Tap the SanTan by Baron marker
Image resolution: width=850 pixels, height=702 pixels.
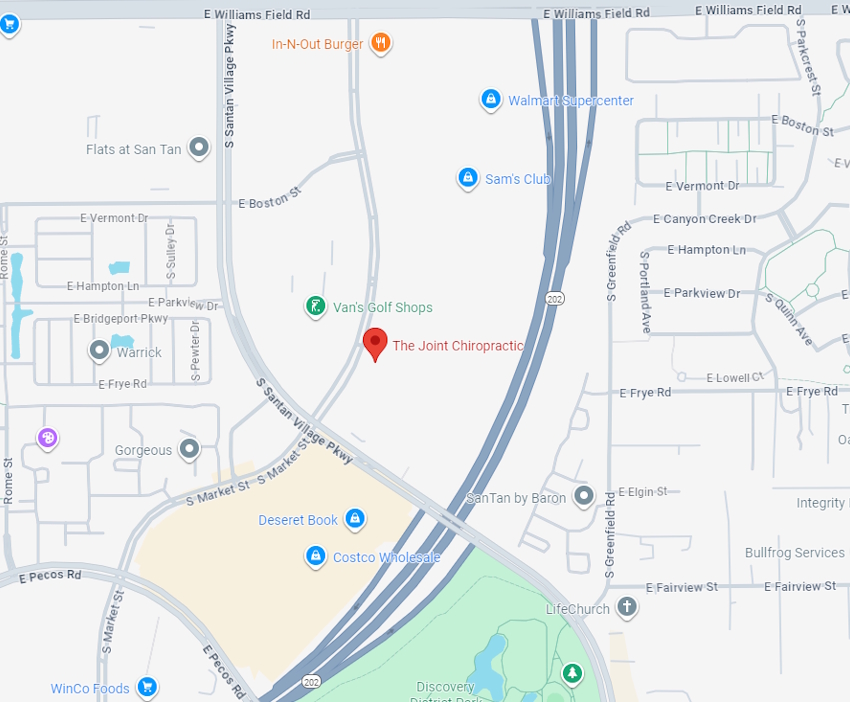coord(584,496)
